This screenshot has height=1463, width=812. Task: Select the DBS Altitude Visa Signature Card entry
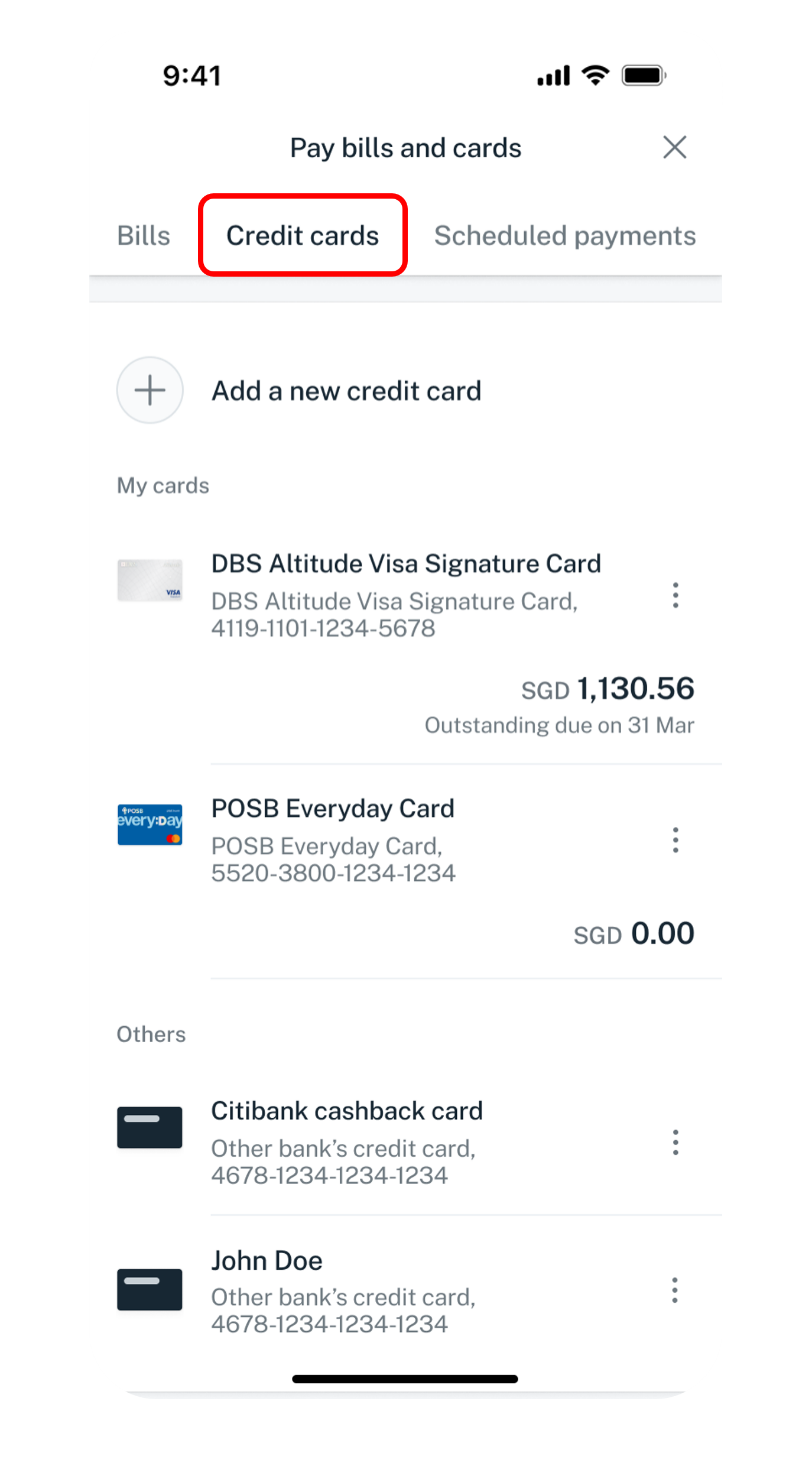[x=406, y=563]
